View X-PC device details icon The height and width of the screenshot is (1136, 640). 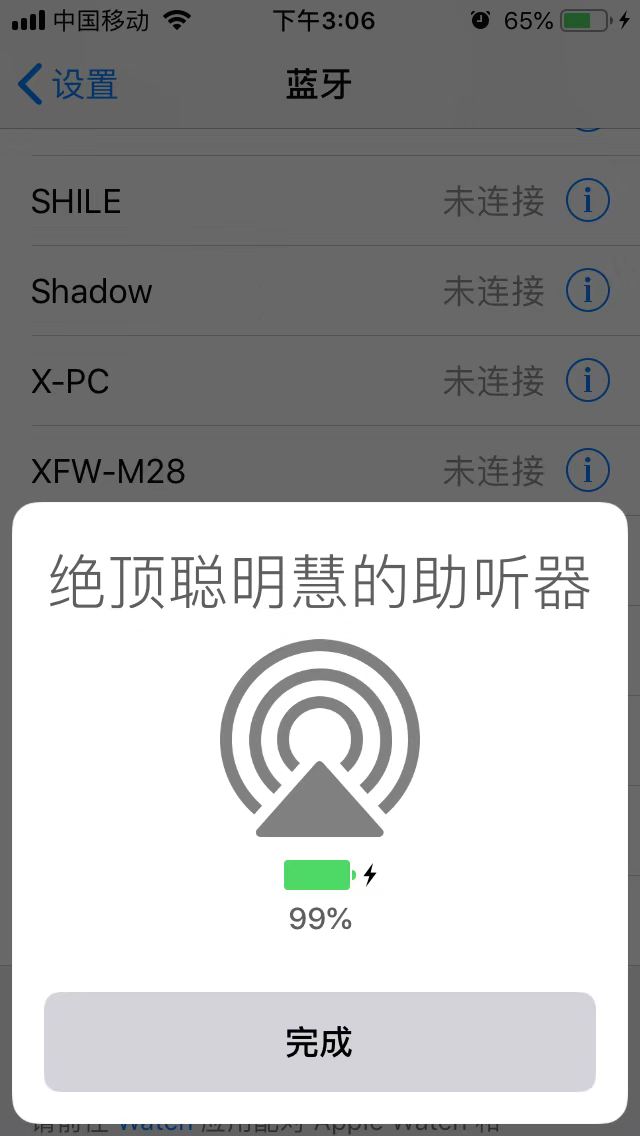pyautogui.click(x=588, y=380)
